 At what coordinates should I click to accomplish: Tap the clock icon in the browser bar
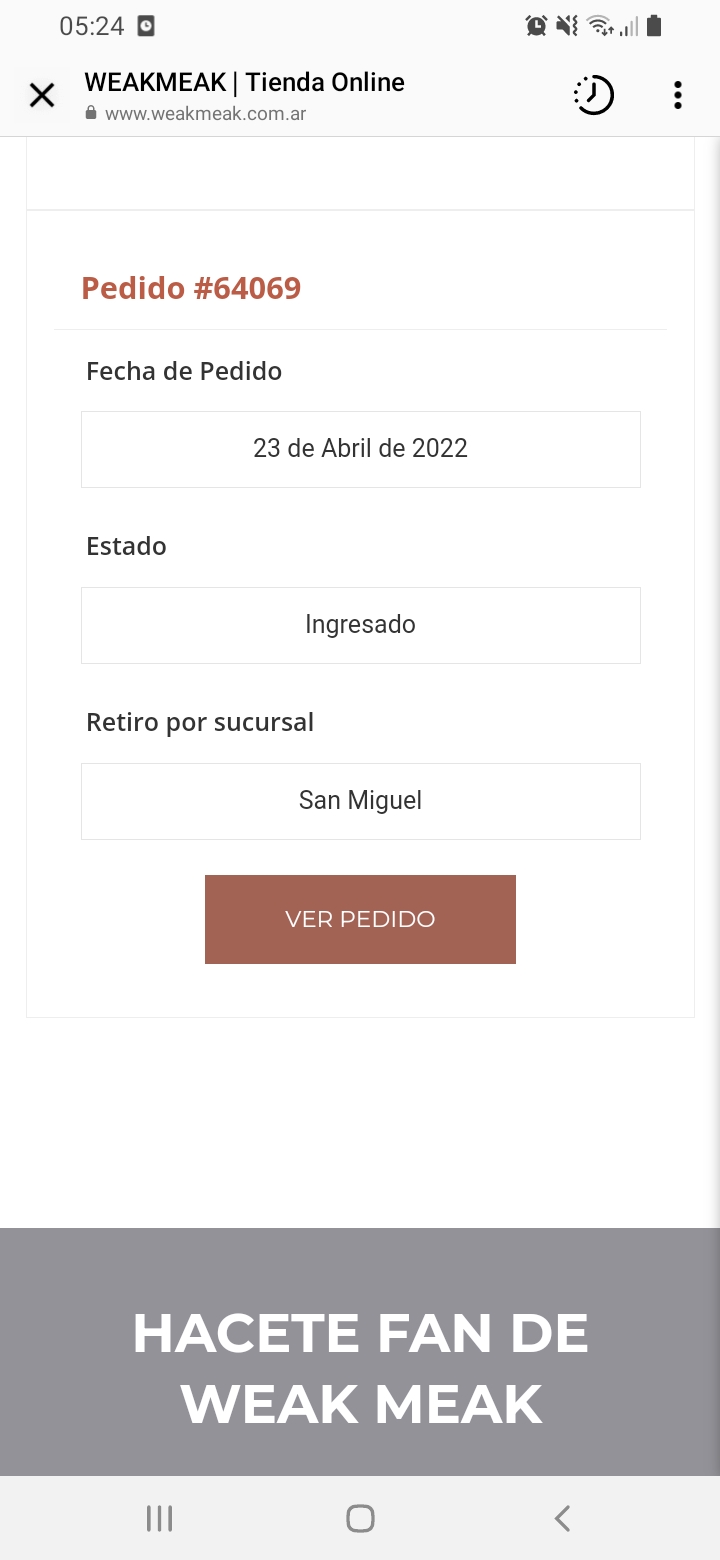click(x=593, y=96)
